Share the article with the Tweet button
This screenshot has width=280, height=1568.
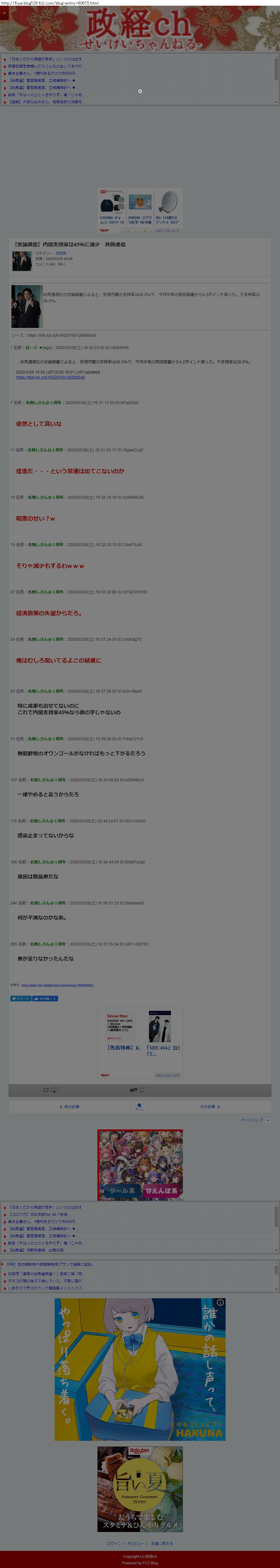coord(20,998)
